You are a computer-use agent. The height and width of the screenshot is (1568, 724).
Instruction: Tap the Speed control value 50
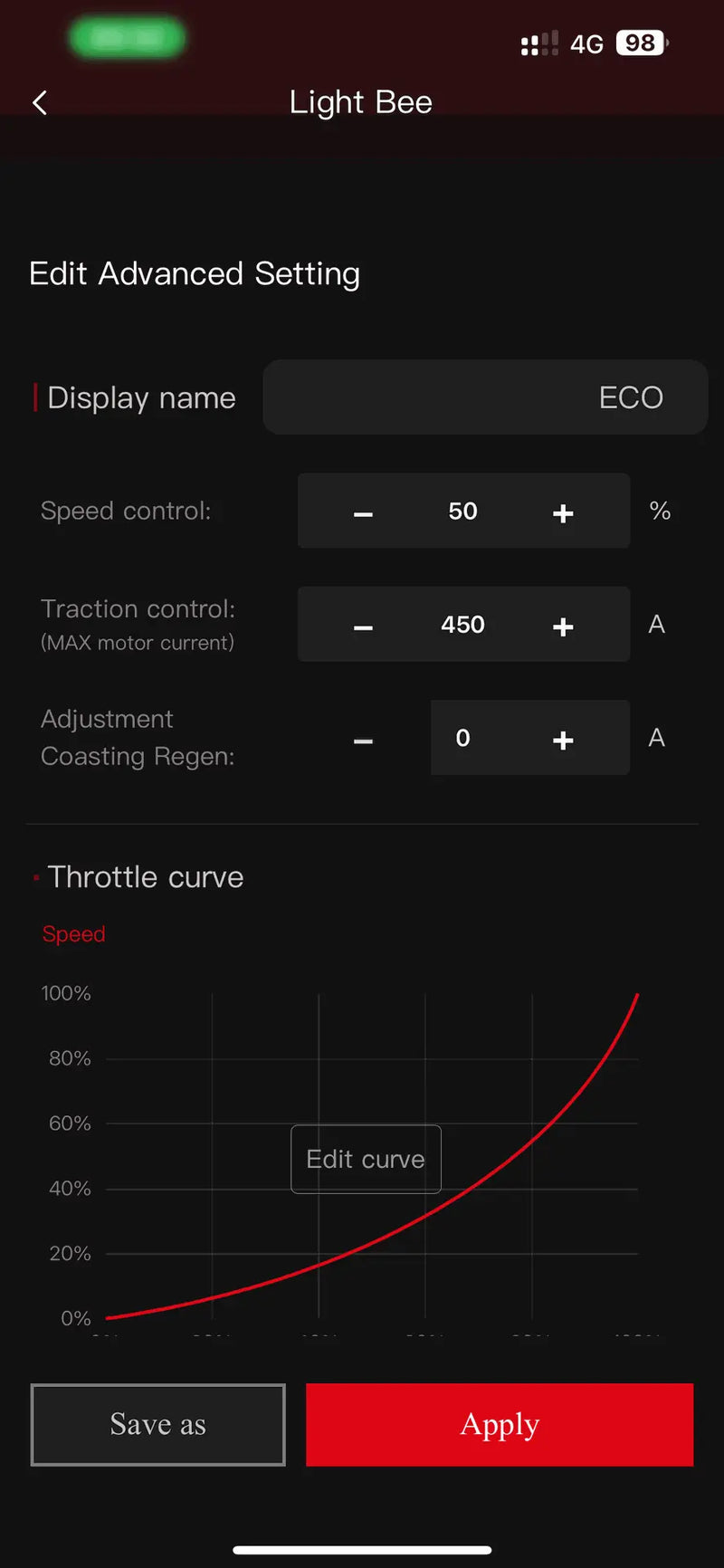[462, 512]
